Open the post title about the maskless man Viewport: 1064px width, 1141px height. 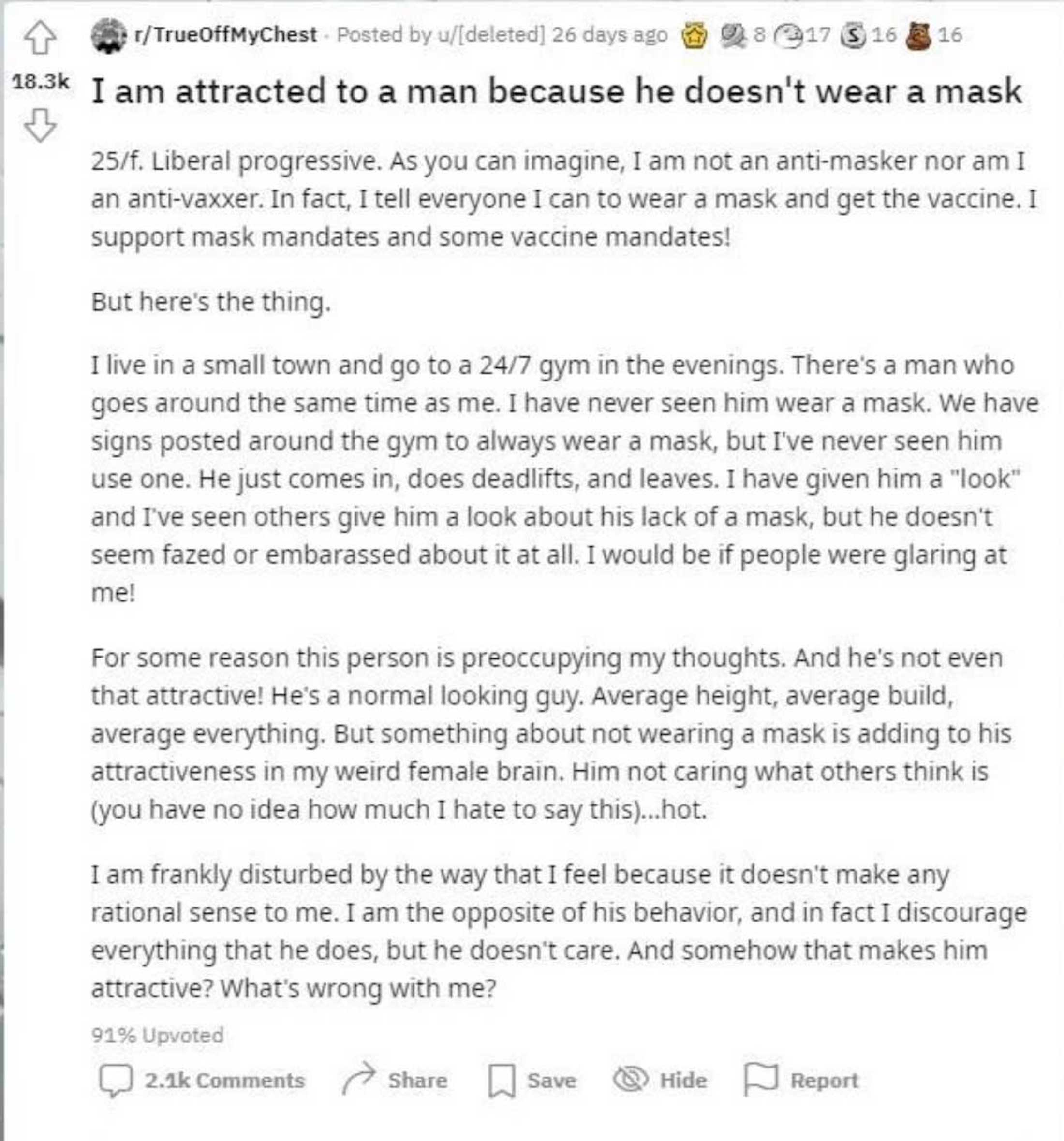coord(556,92)
